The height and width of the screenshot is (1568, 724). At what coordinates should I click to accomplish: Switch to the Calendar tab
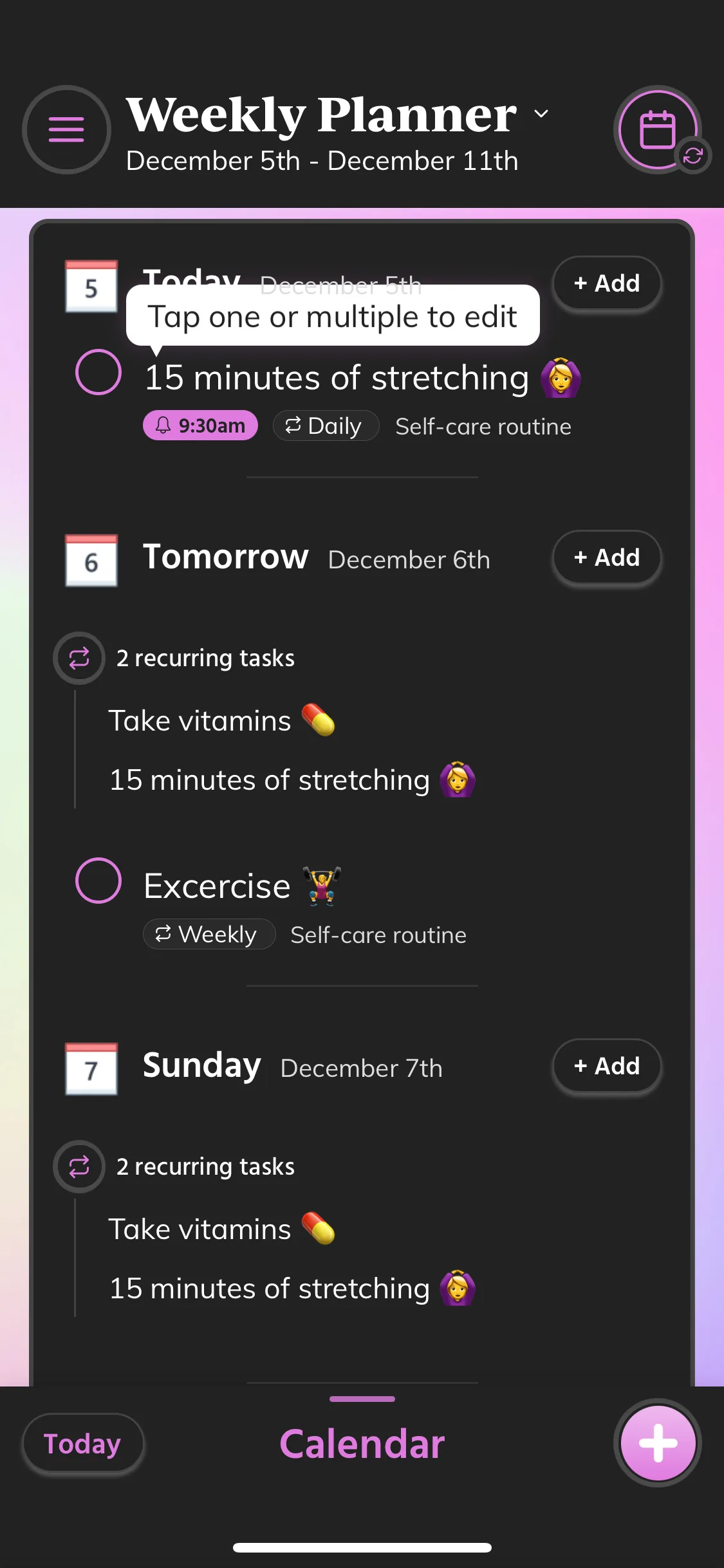click(362, 1444)
